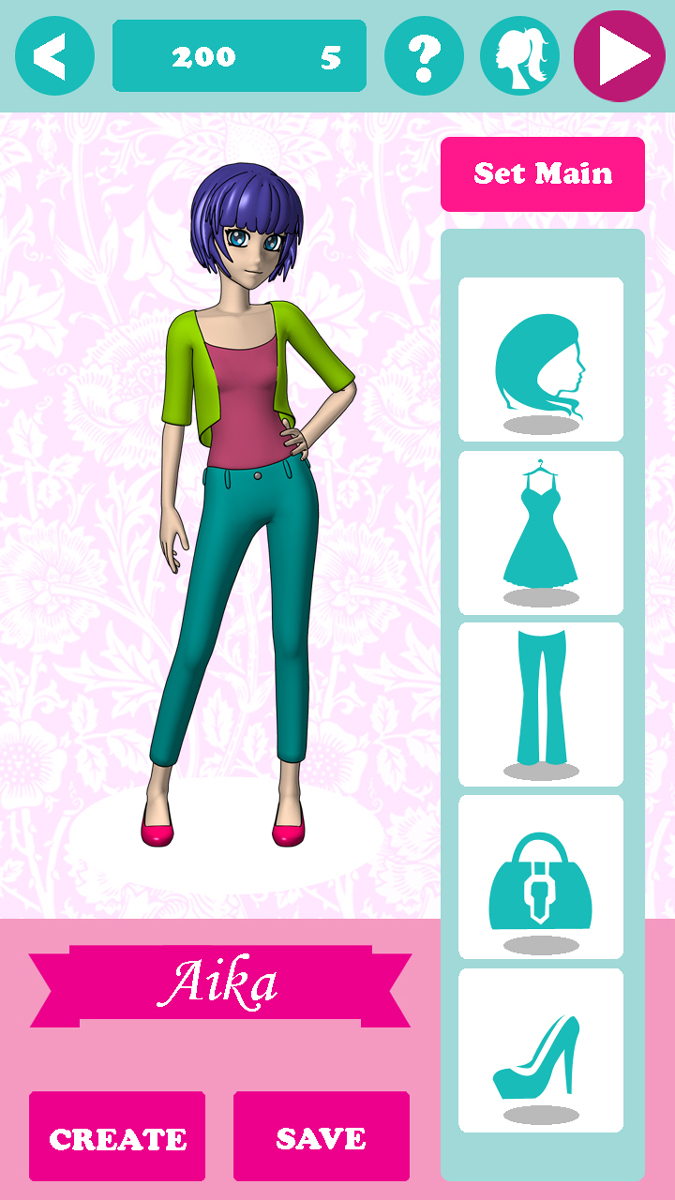This screenshot has width=675, height=1200.
Task: Go back with the top-left arrow
Action: point(54,56)
